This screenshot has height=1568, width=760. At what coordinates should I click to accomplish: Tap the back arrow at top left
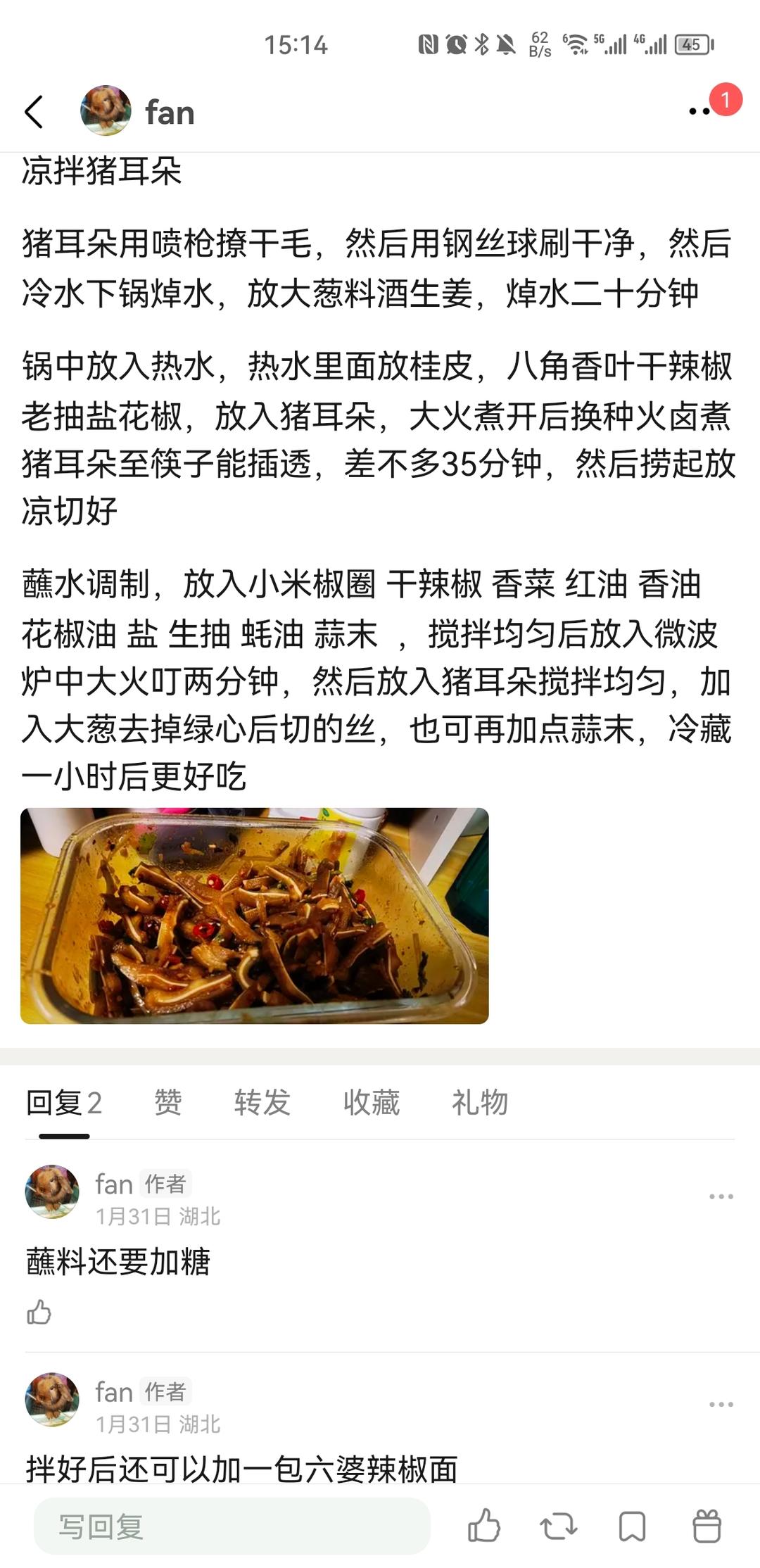[34, 111]
